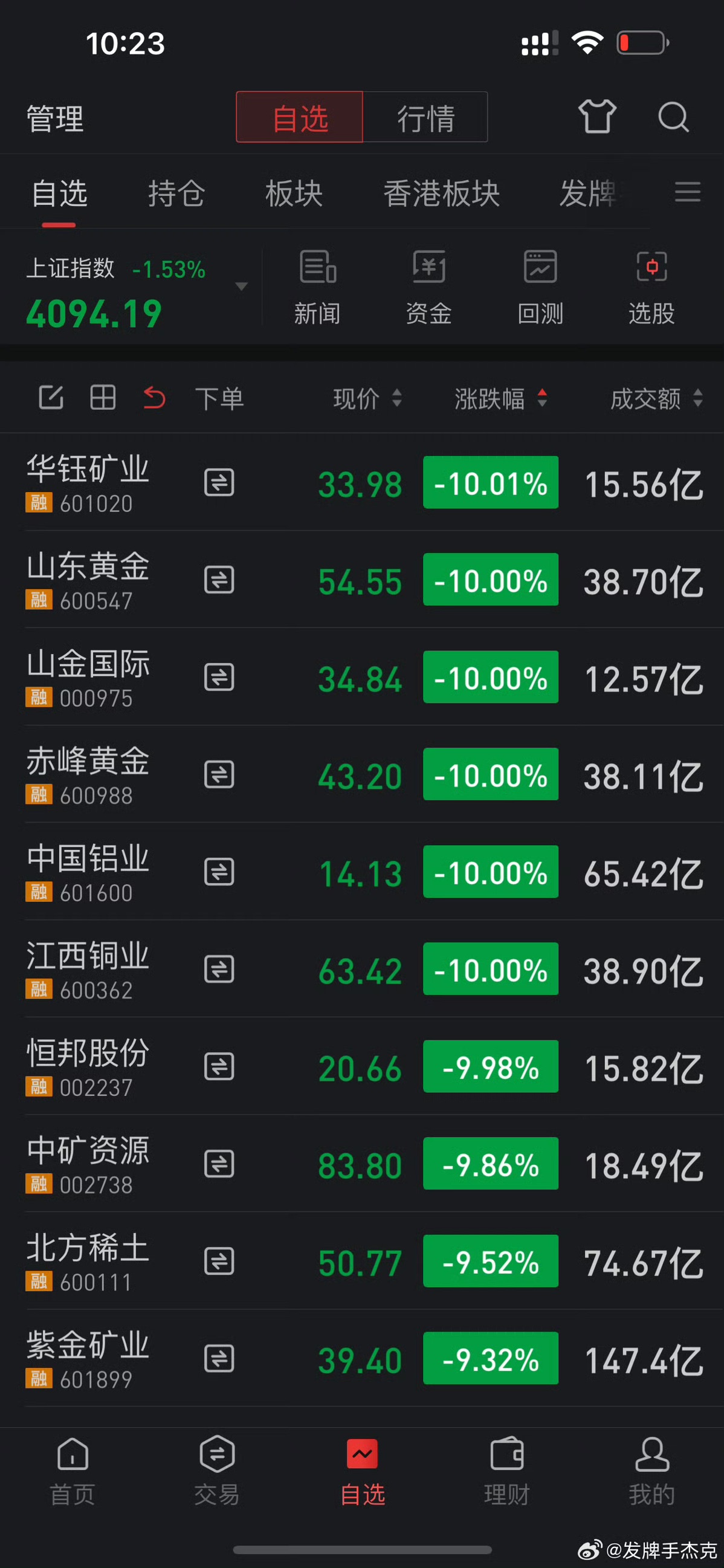
Task: Open the 新闻 shortcut
Action: (x=317, y=287)
